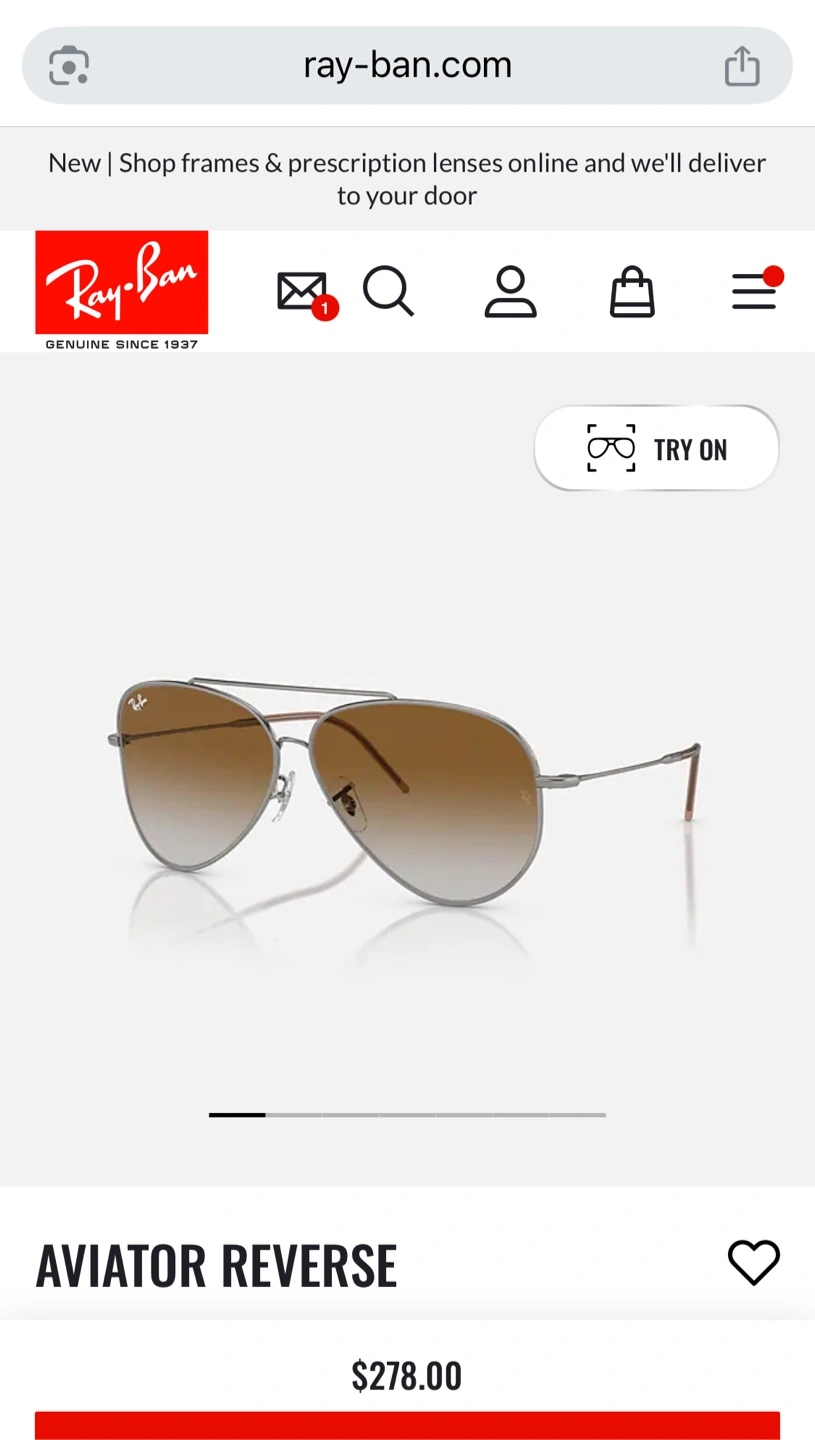Start virtual Try On
815x1440 pixels.
656,449
